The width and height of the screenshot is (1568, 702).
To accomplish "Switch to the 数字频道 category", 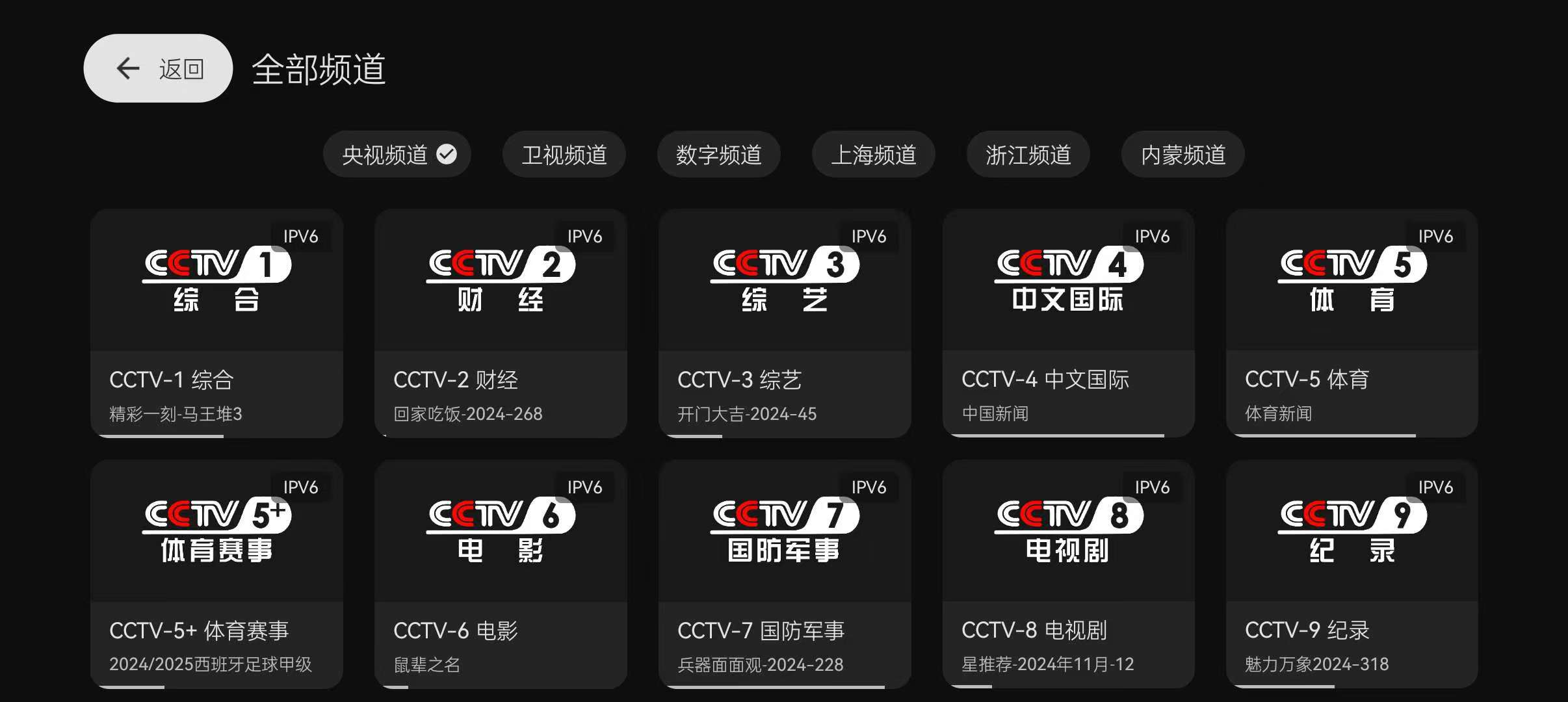I will click(x=718, y=155).
